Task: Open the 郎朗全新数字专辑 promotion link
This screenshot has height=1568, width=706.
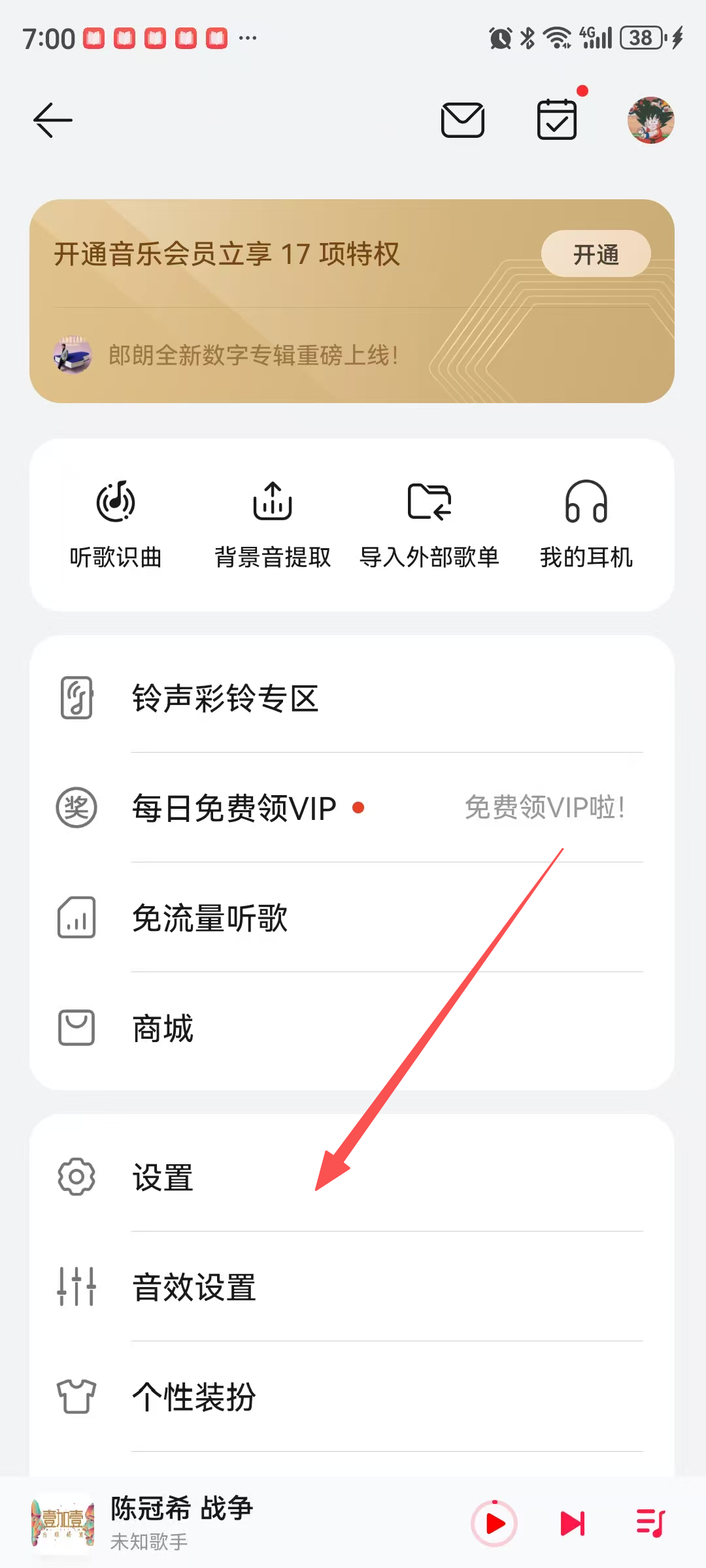Action: click(x=253, y=355)
